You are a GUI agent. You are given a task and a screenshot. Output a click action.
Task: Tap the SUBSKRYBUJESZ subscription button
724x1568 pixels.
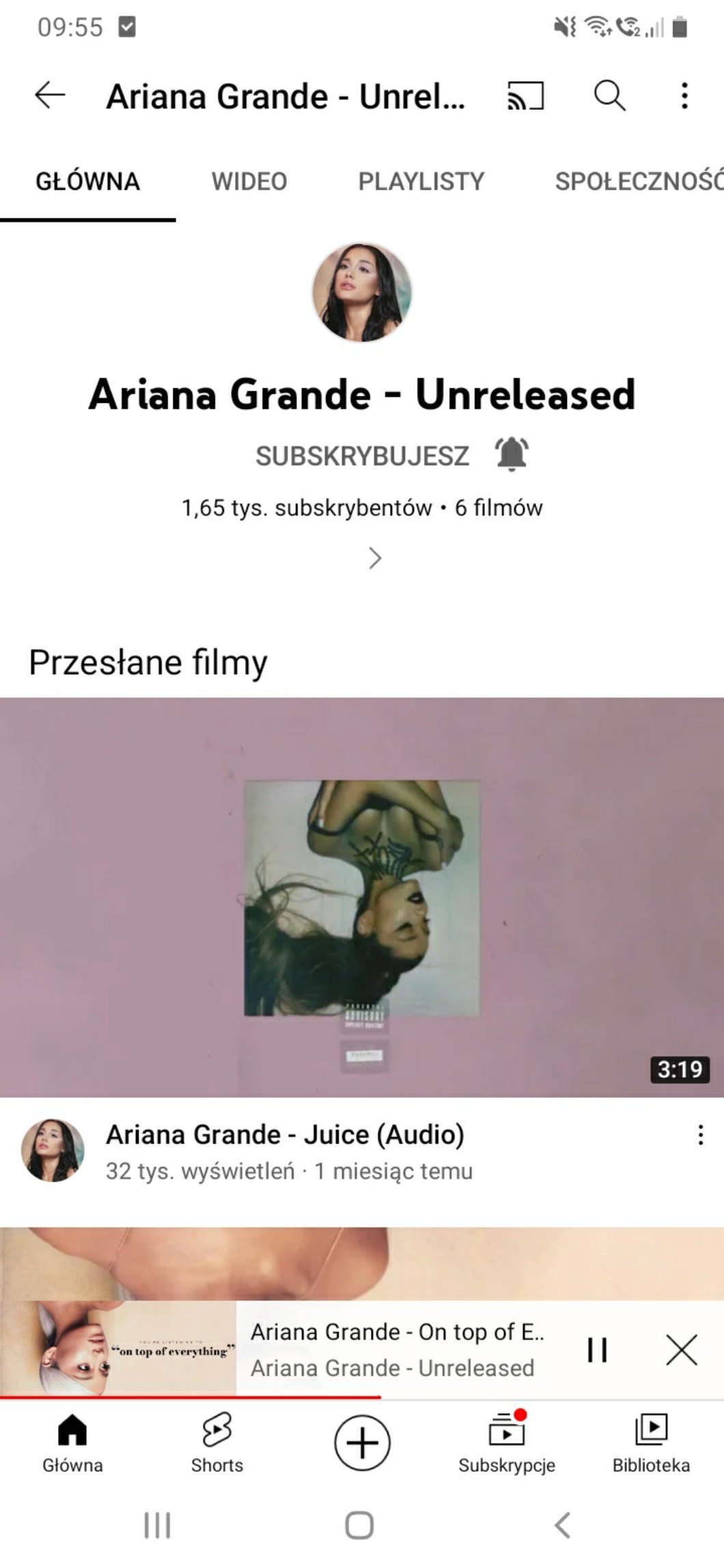click(362, 456)
